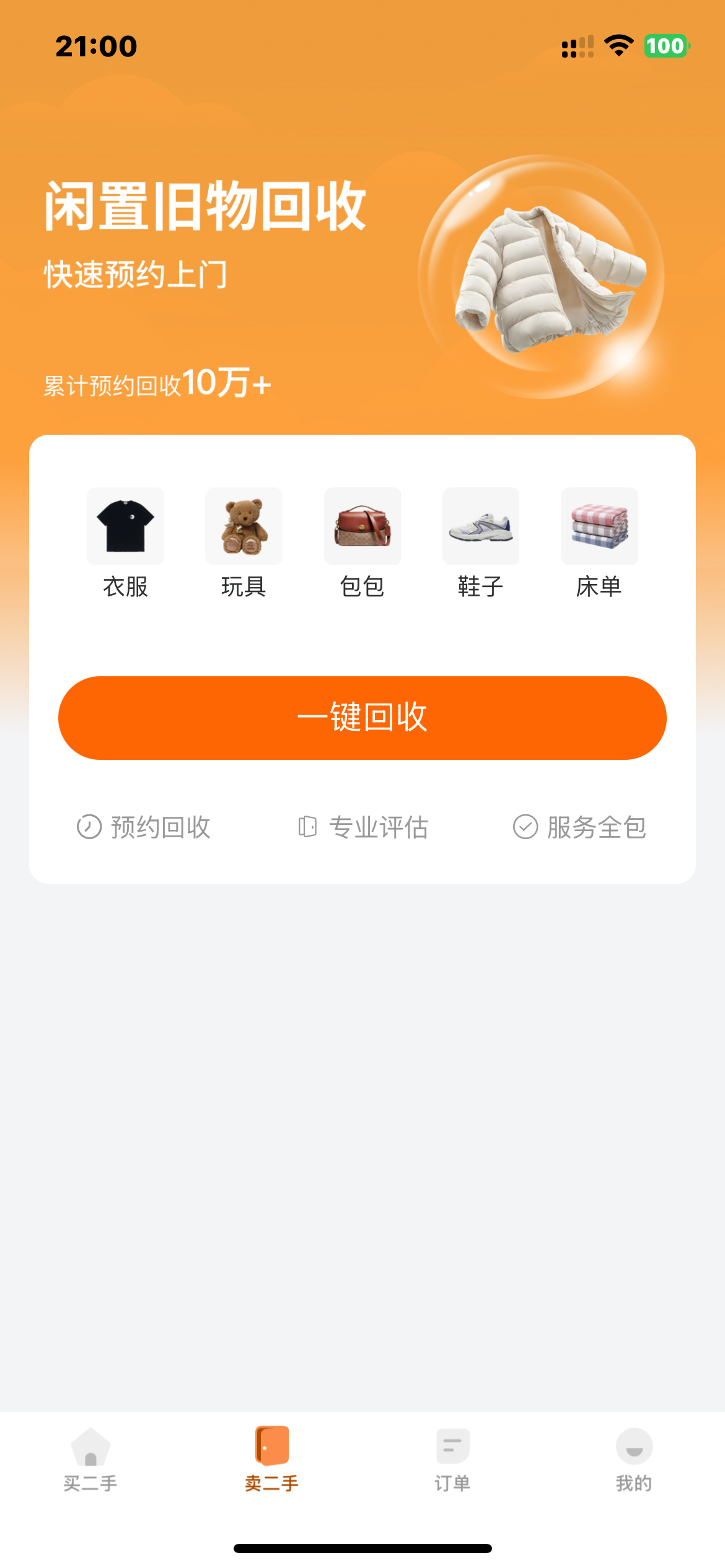
Task: Open the 我的 profile tab
Action: pyautogui.click(x=634, y=1459)
